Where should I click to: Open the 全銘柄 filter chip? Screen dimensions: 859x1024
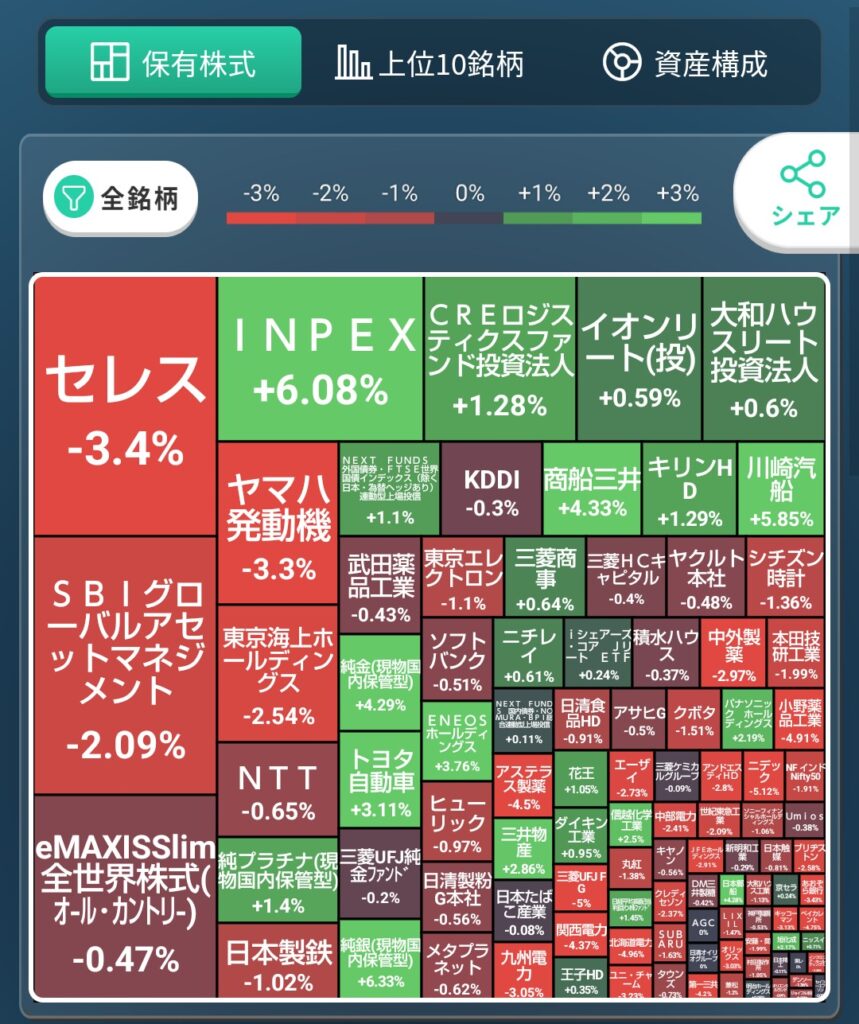click(x=120, y=198)
